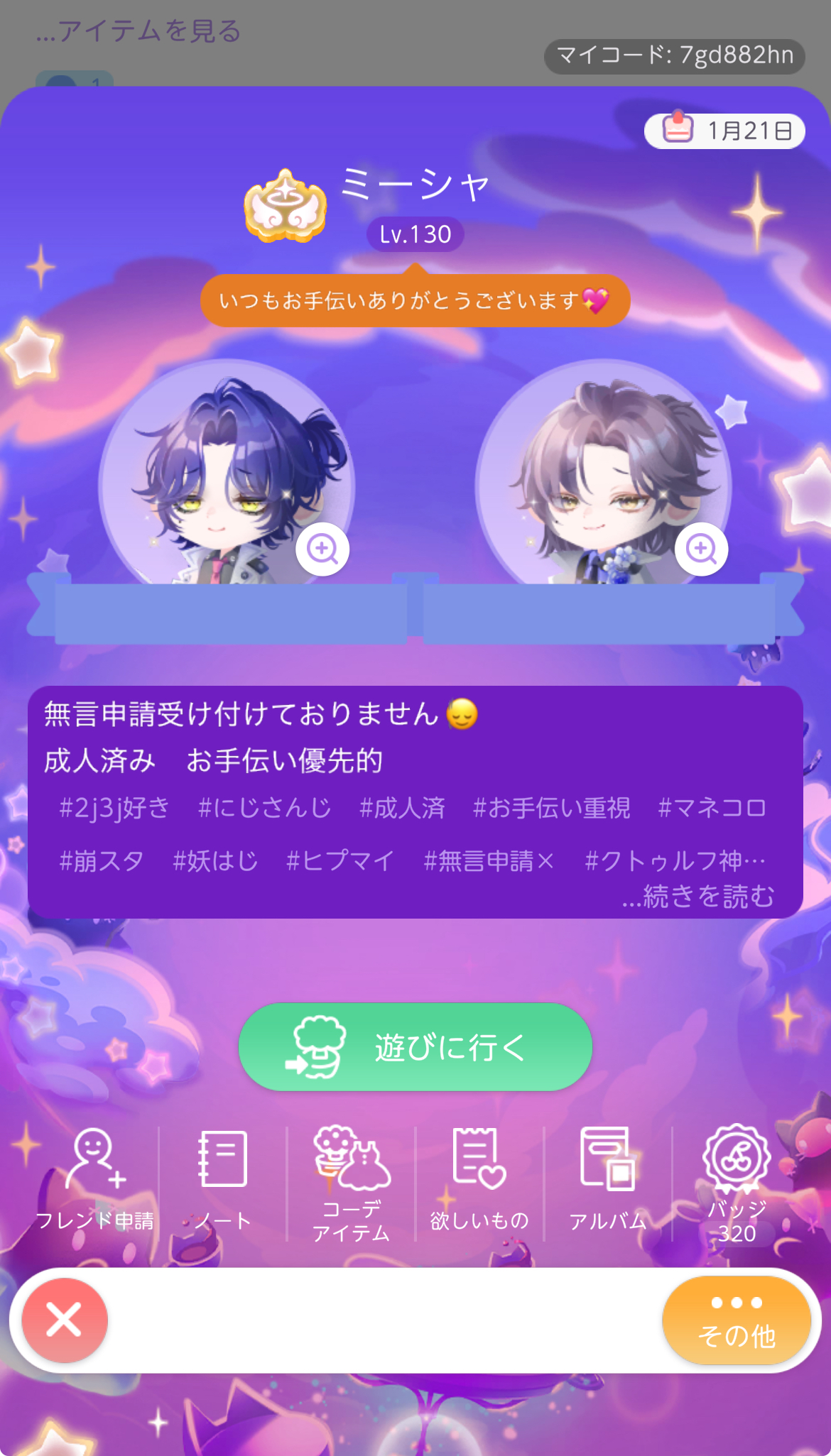Zoom in on the brown-haired avatar
831x1456 pixels.
coord(701,549)
